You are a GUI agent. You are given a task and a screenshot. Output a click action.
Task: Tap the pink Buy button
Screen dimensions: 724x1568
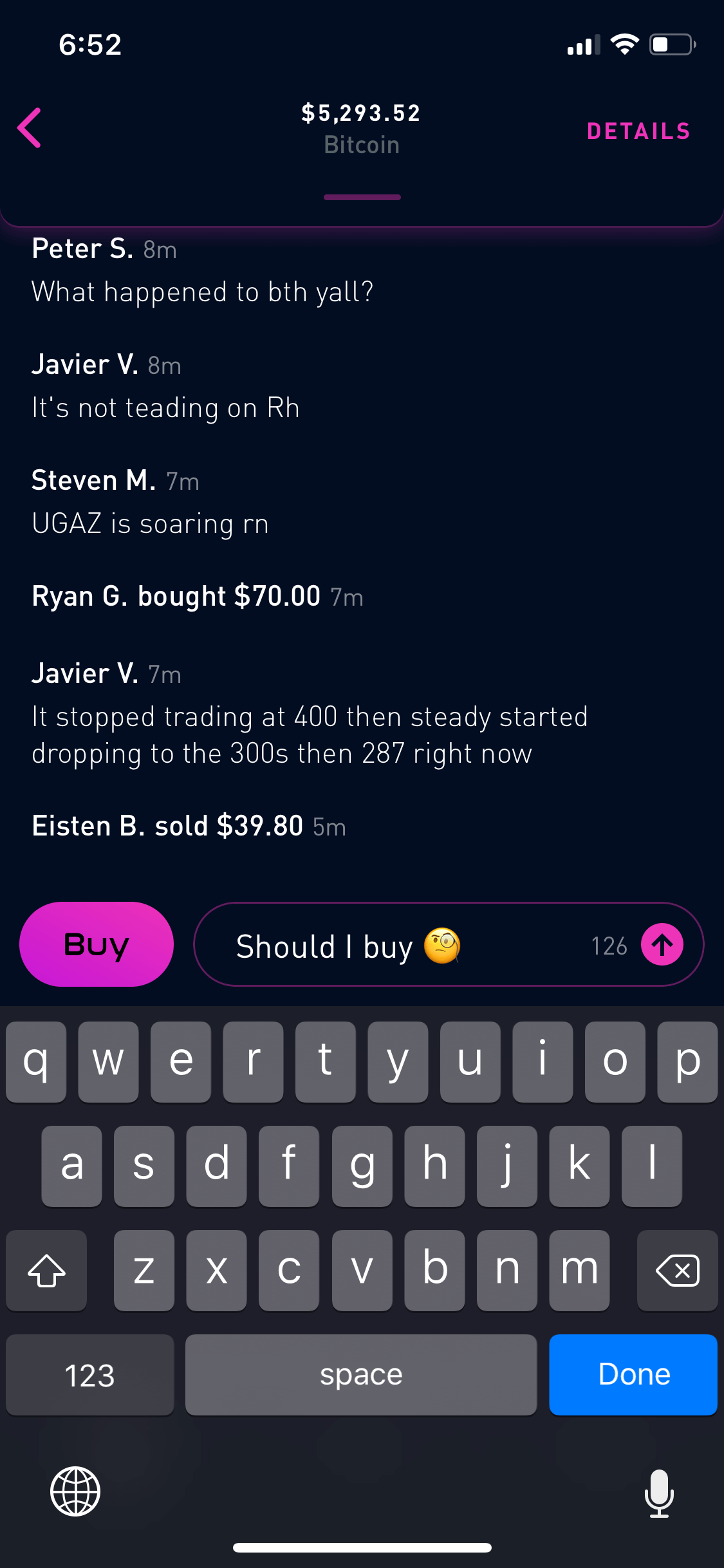coord(97,944)
